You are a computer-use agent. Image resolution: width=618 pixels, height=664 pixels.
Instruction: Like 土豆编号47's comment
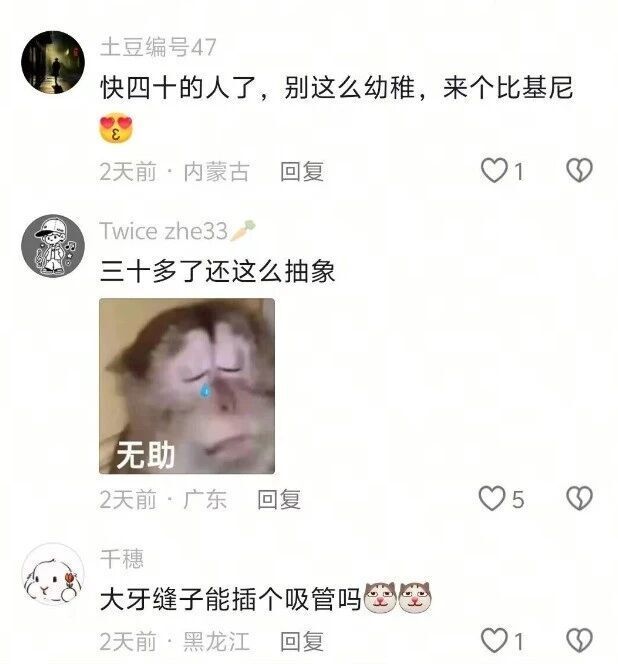click(x=494, y=171)
